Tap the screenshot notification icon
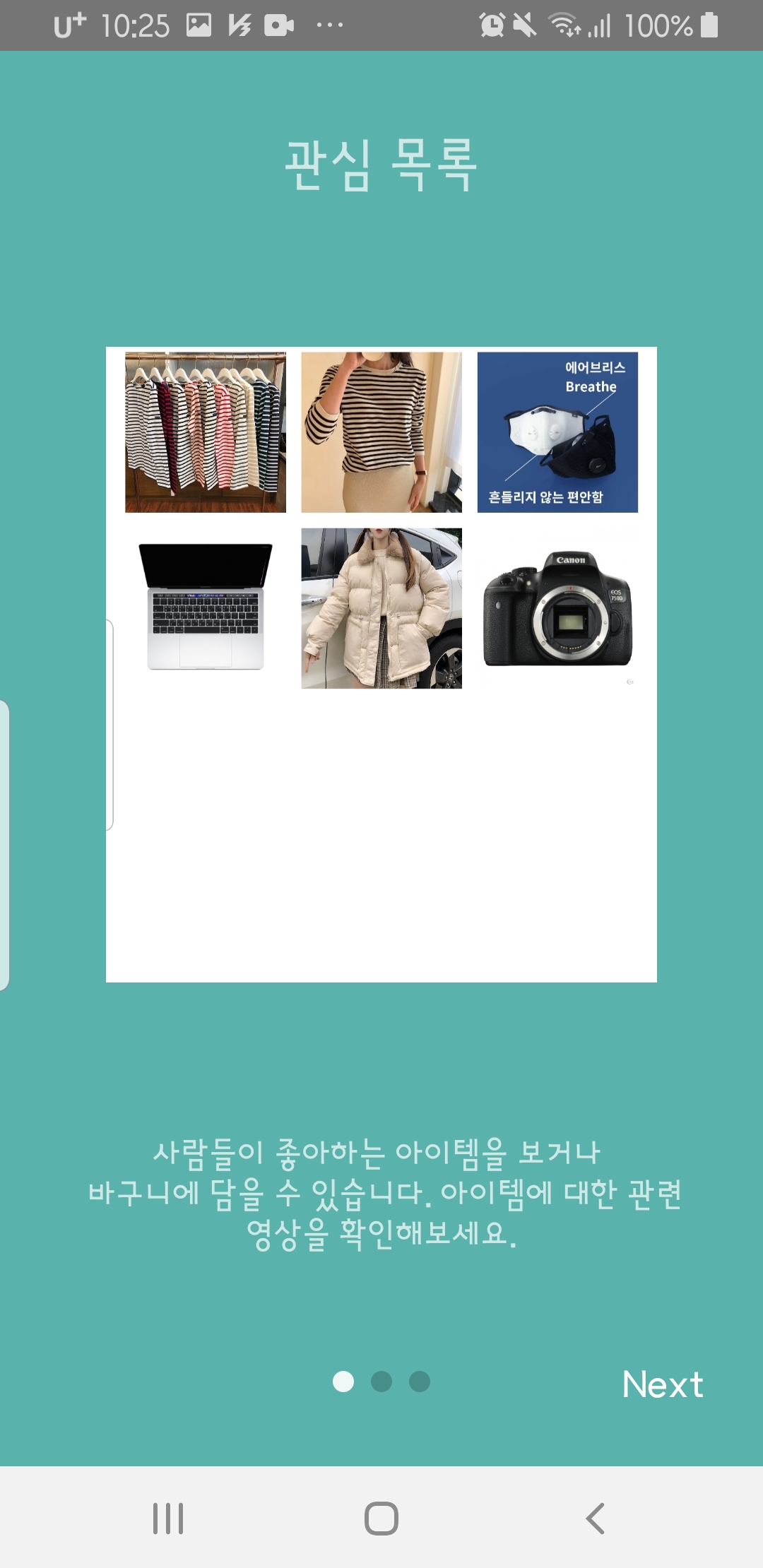This screenshot has width=763, height=1568. click(199, 25)
